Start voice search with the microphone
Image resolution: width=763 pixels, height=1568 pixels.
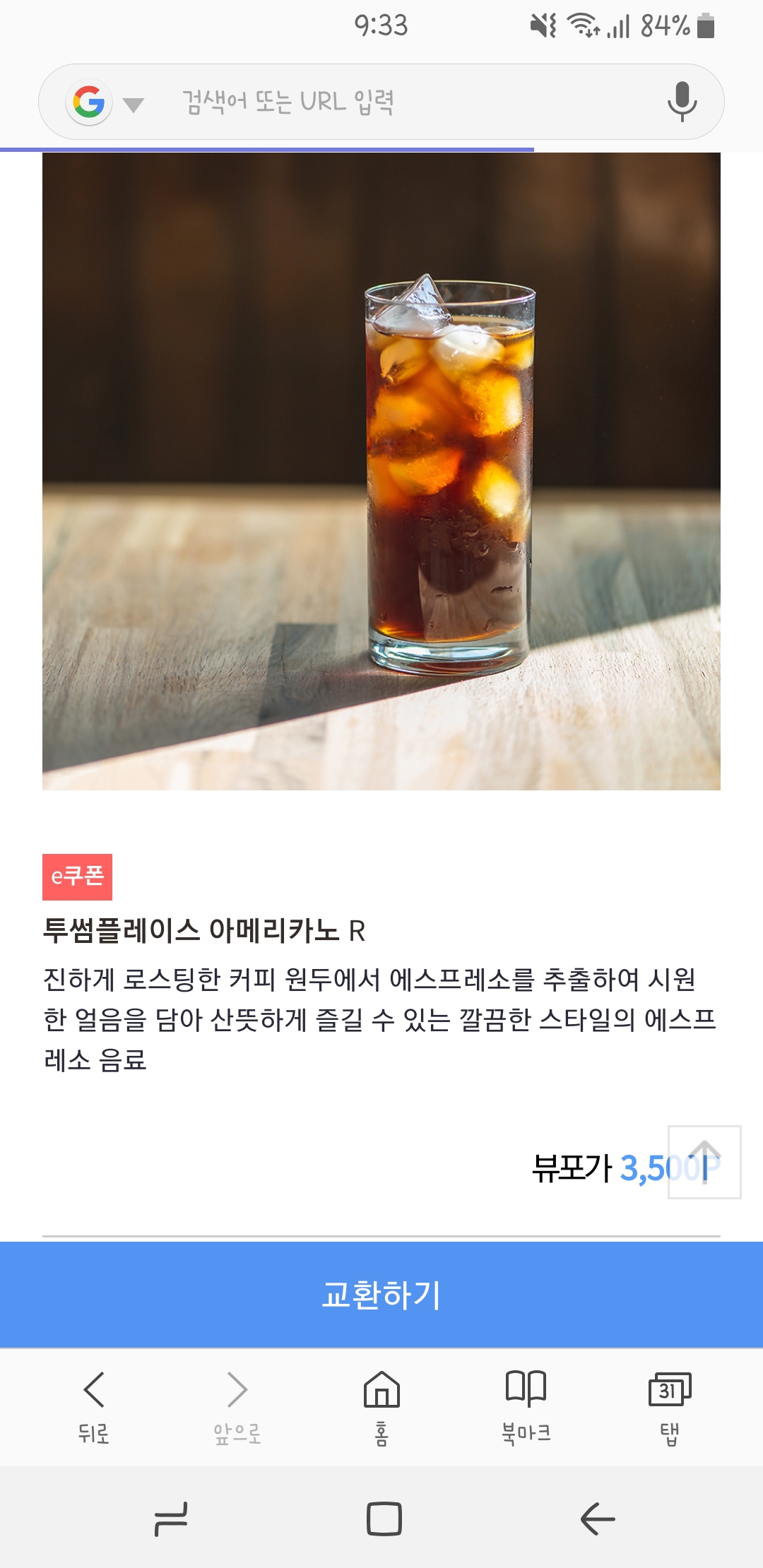click(682, 102)
